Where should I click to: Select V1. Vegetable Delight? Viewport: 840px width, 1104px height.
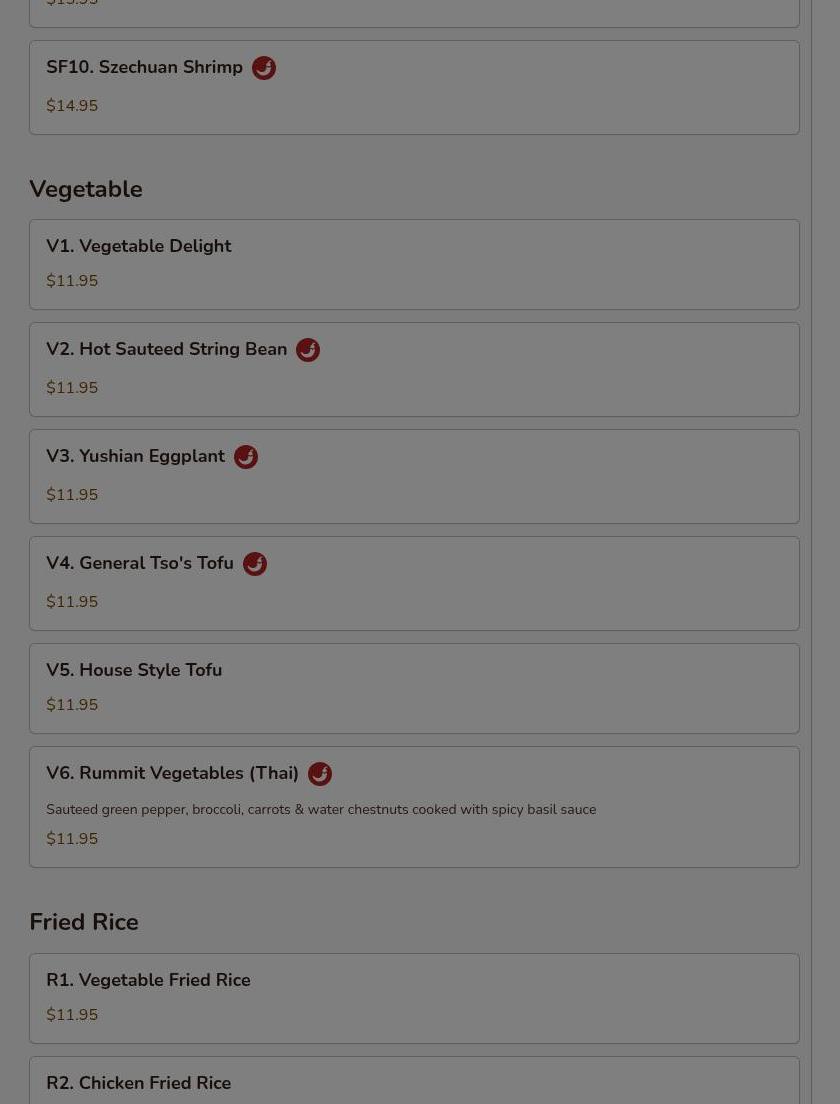coord(414,264)
